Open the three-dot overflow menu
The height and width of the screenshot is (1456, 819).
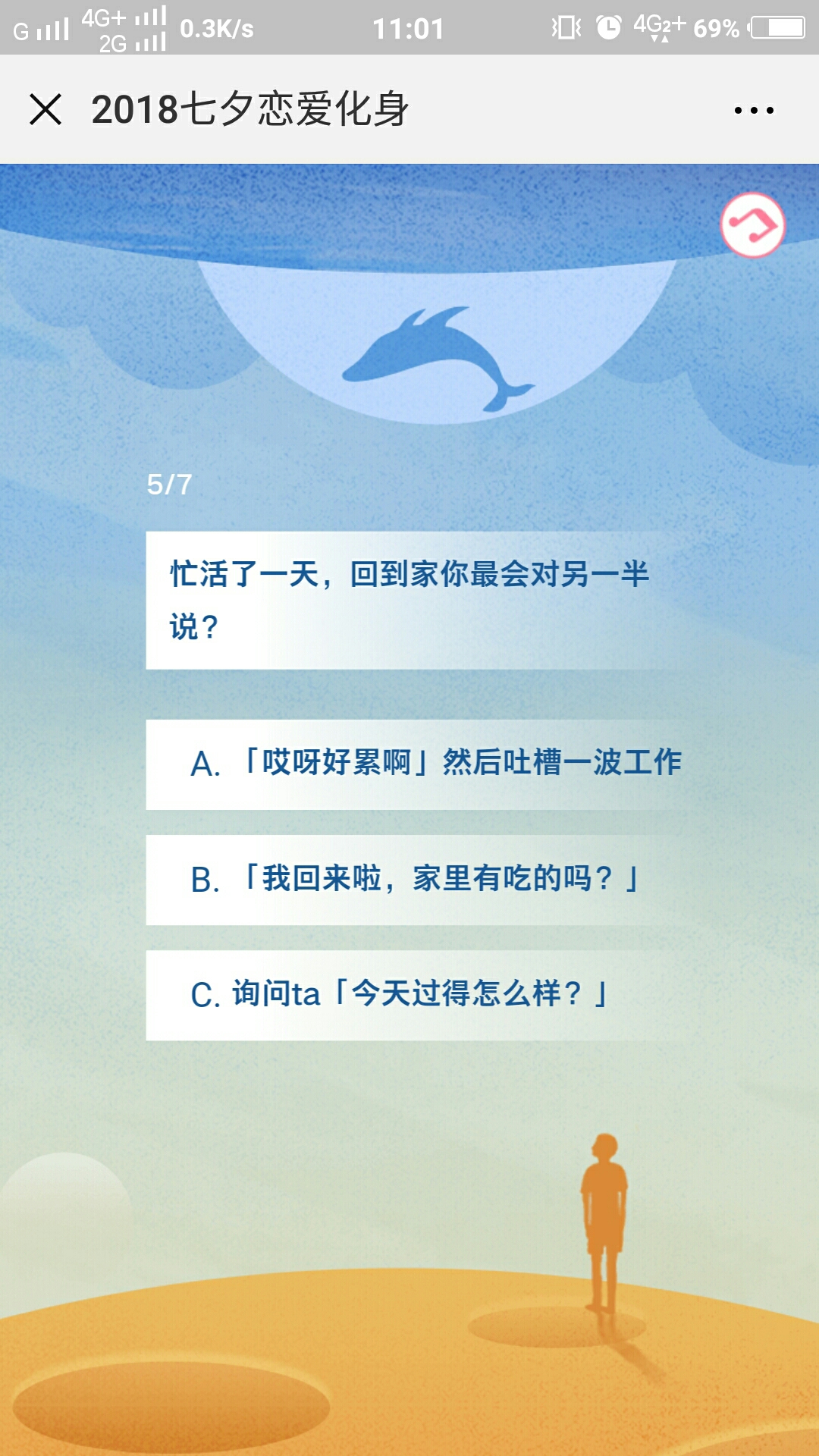(754, 111)
